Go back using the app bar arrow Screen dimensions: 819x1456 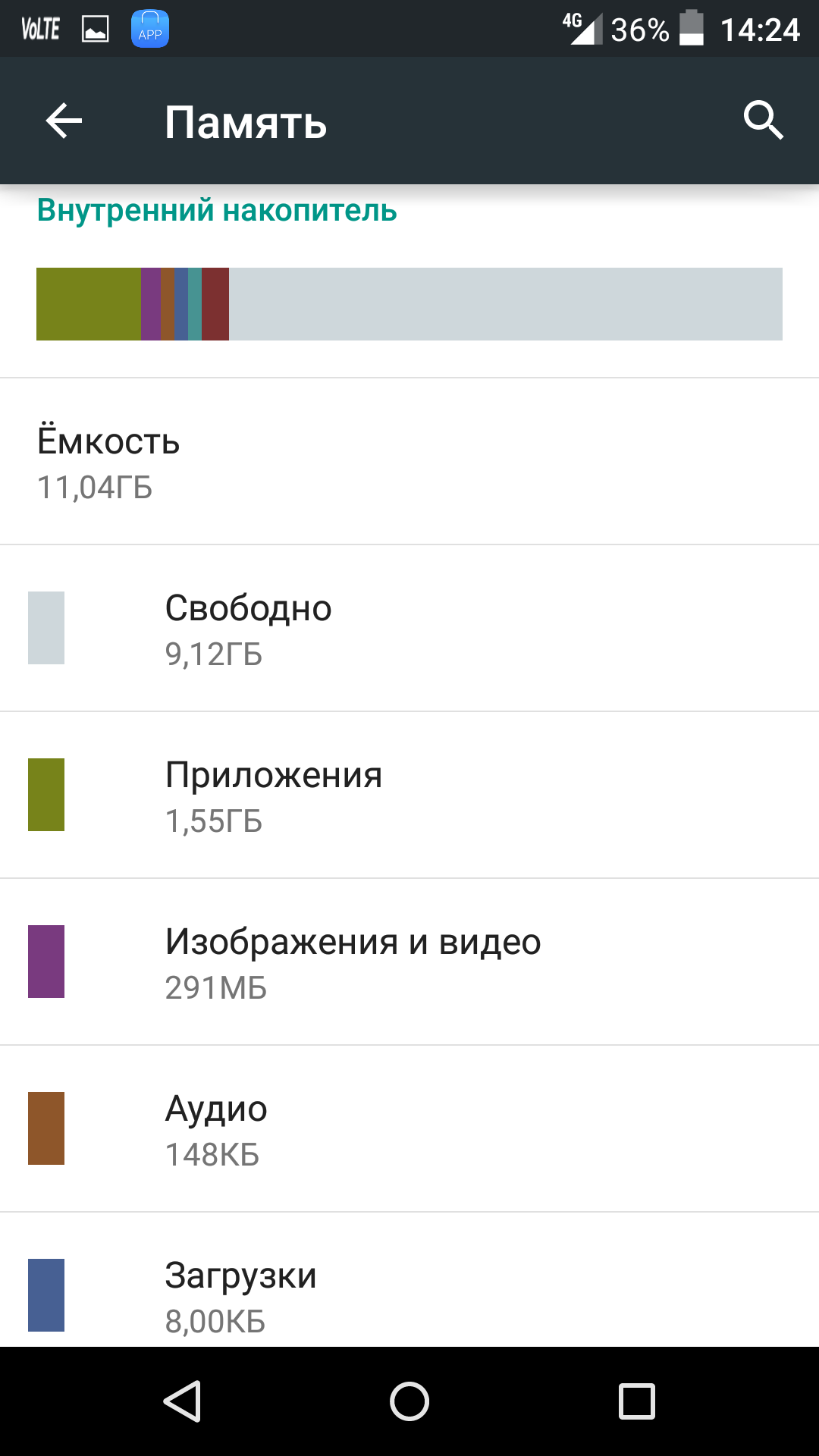coord(64,121)
